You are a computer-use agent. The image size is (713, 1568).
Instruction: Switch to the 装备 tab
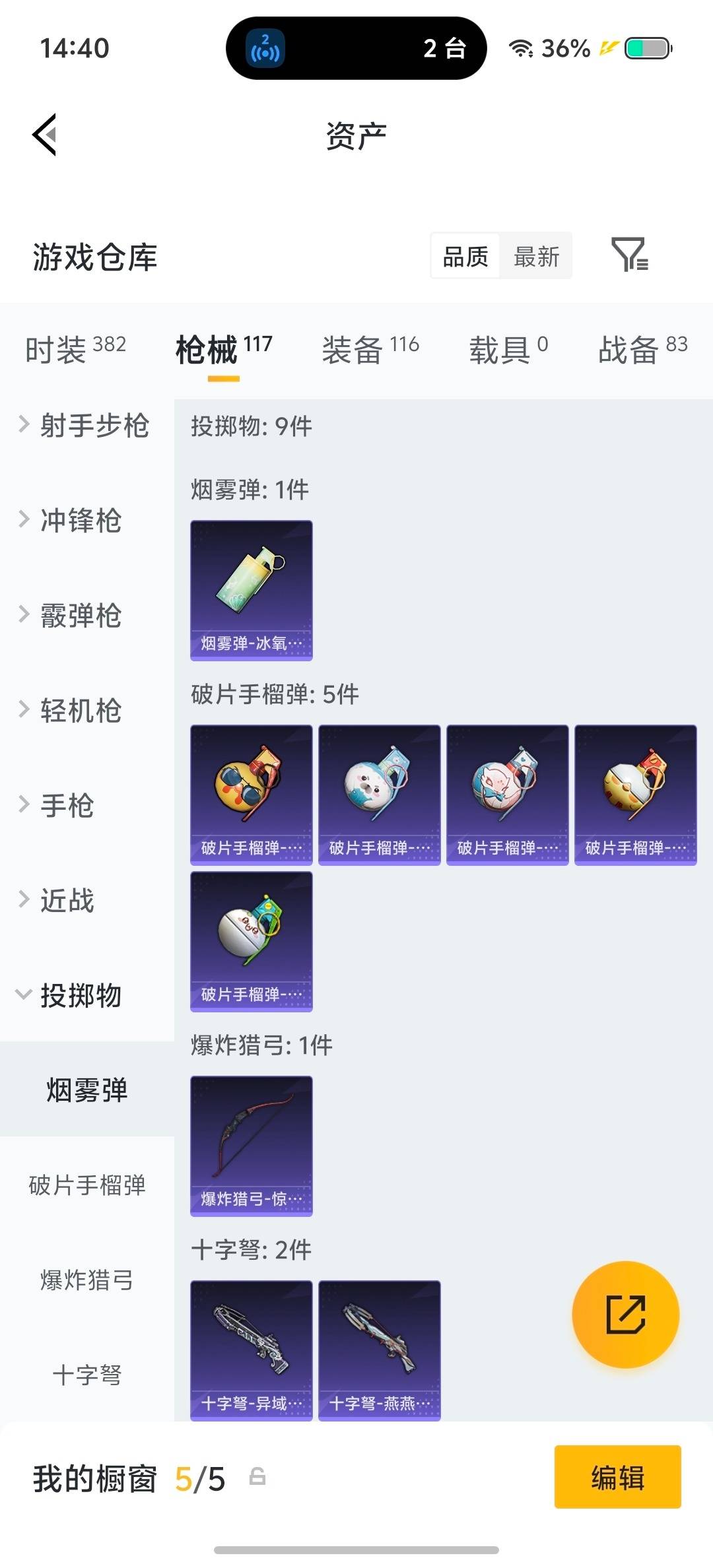pyautogui.click(x=353, y=350)
